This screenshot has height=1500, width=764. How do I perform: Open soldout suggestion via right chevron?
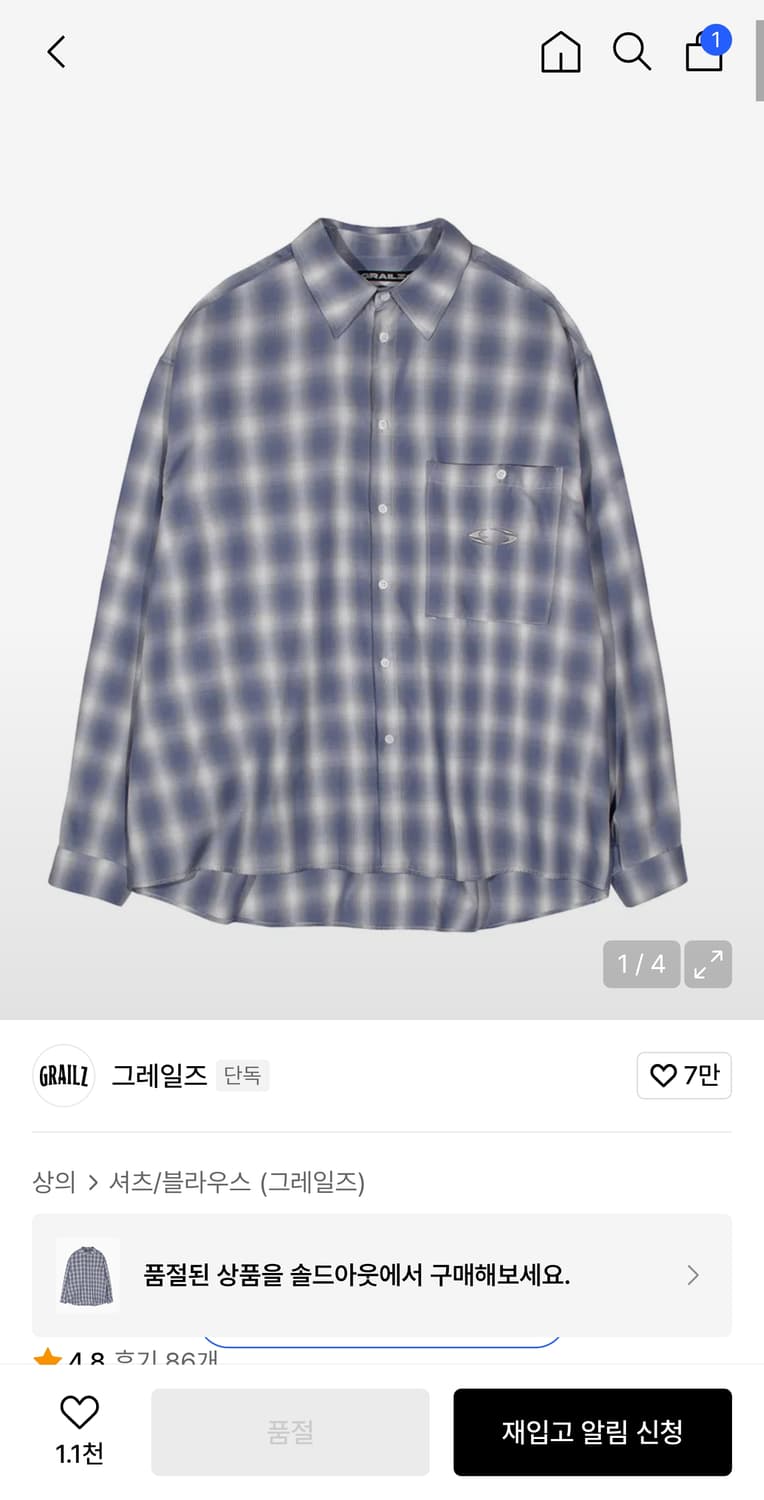pos(692,1275)
